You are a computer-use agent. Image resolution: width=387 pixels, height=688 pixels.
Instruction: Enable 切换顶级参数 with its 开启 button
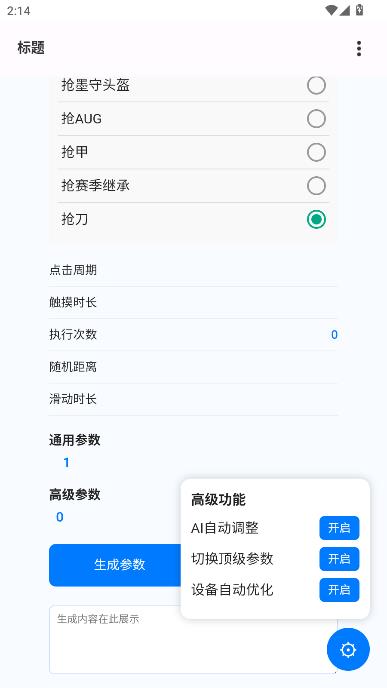[339, 559]
